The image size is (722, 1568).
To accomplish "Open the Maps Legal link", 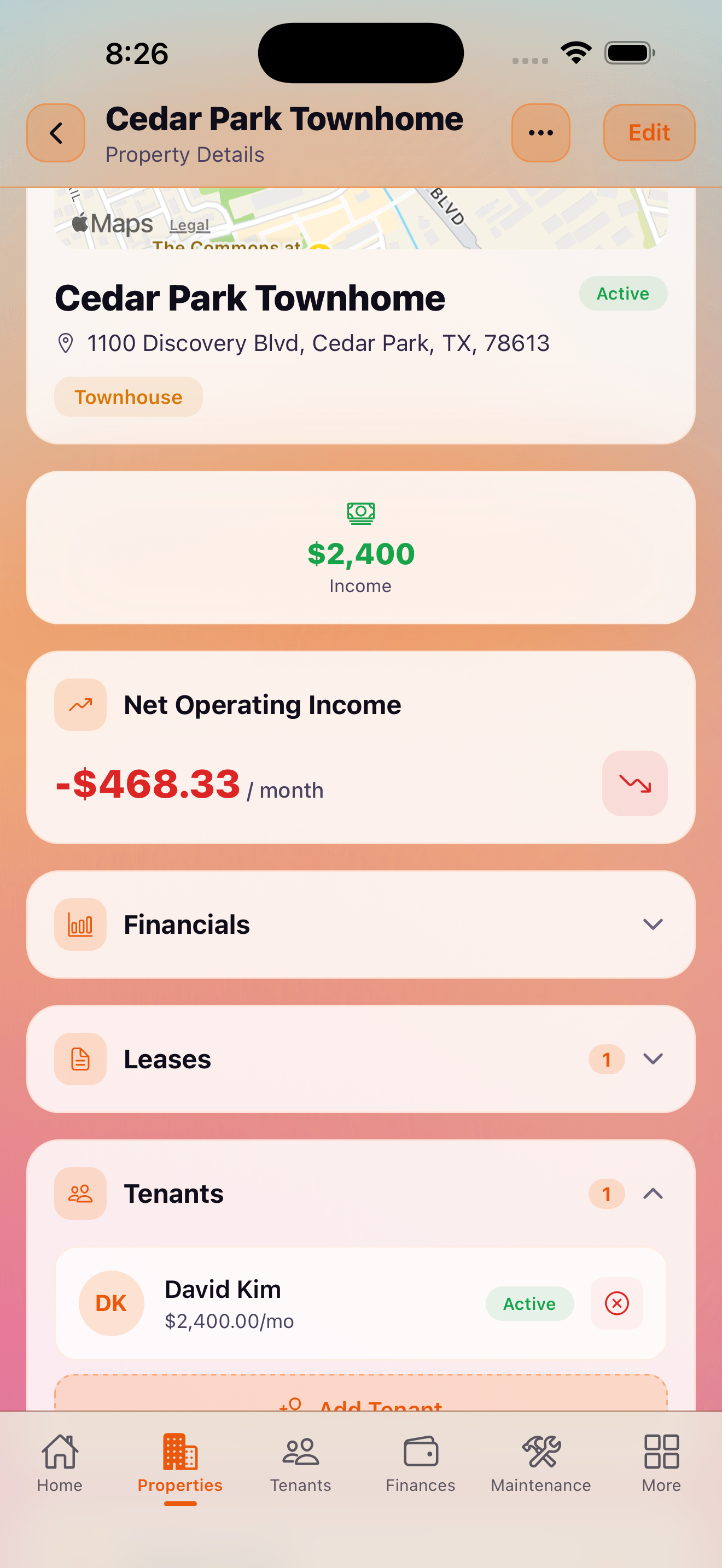I will click(189, 225).
